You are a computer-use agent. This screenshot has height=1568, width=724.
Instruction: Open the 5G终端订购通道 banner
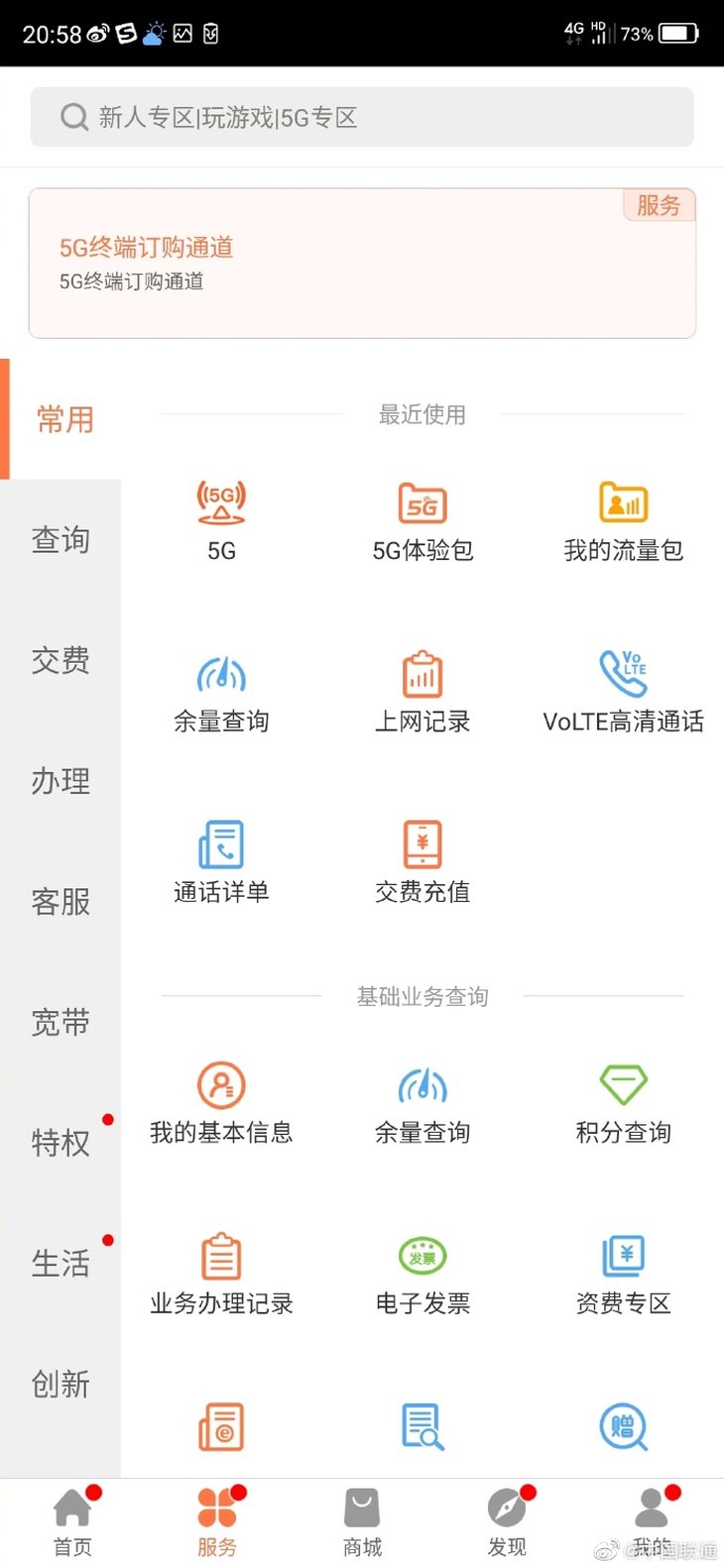coord(362,264)
